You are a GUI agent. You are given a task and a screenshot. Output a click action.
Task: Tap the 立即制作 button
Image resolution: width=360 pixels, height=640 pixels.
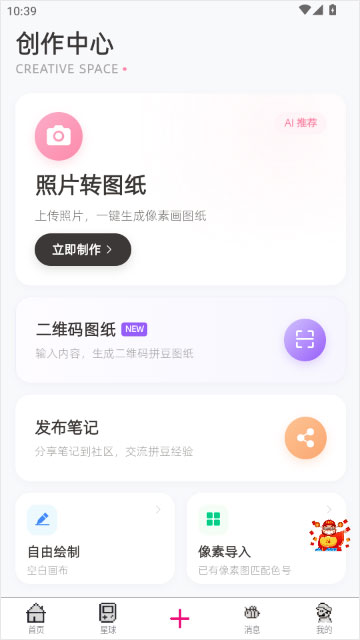83,249
